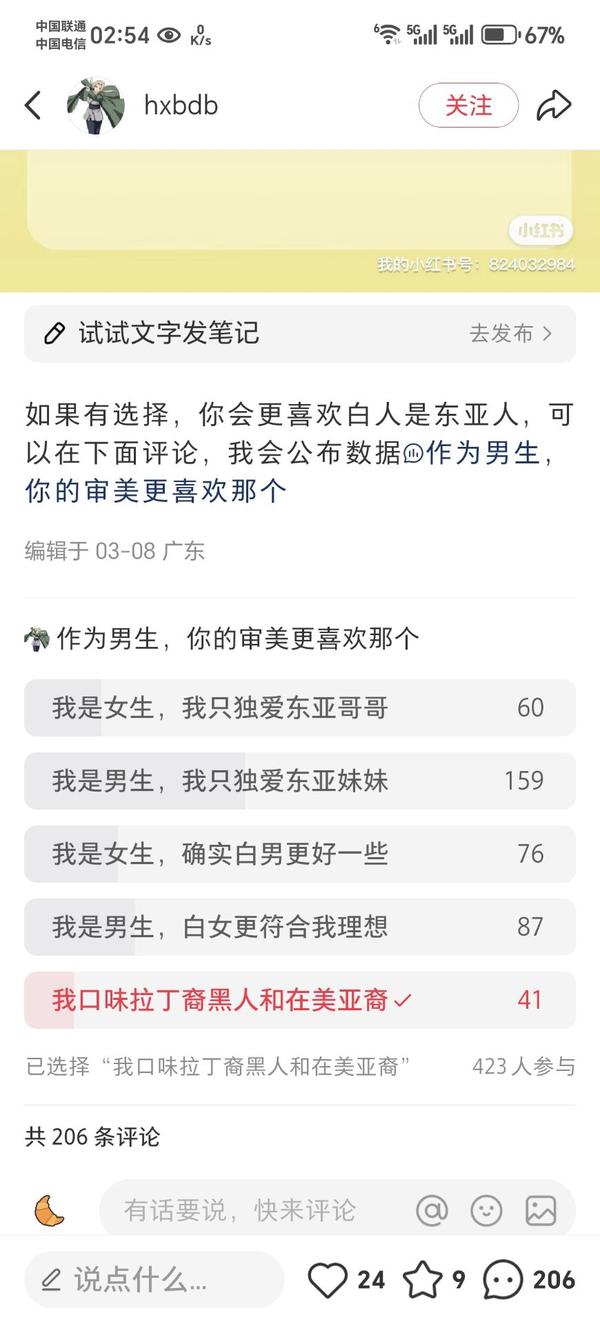Screen dimensions: 600x1324
Task: Save this note with the star icon
Action: point(422,1279)
